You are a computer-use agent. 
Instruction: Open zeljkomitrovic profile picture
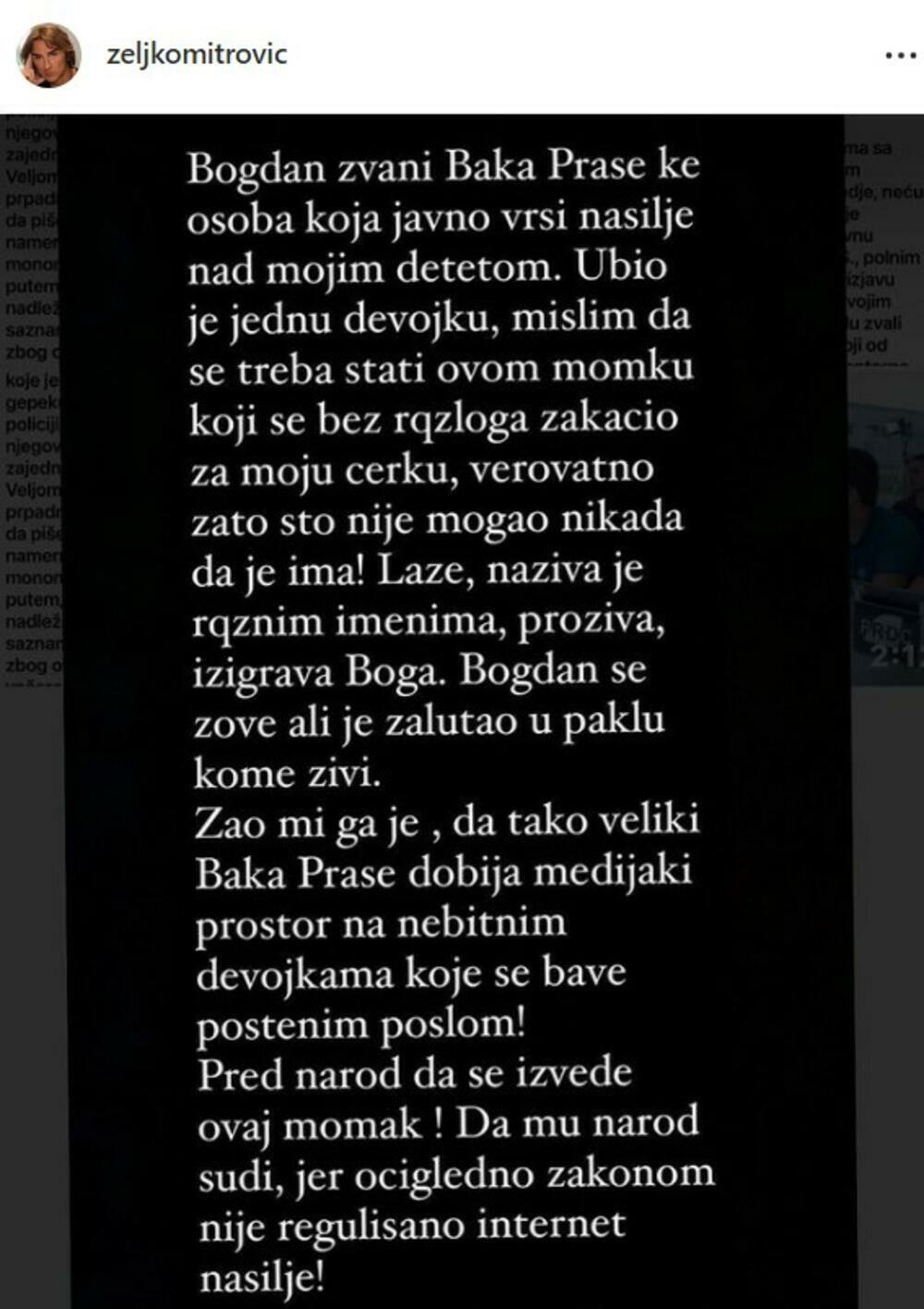pos(50,55)
